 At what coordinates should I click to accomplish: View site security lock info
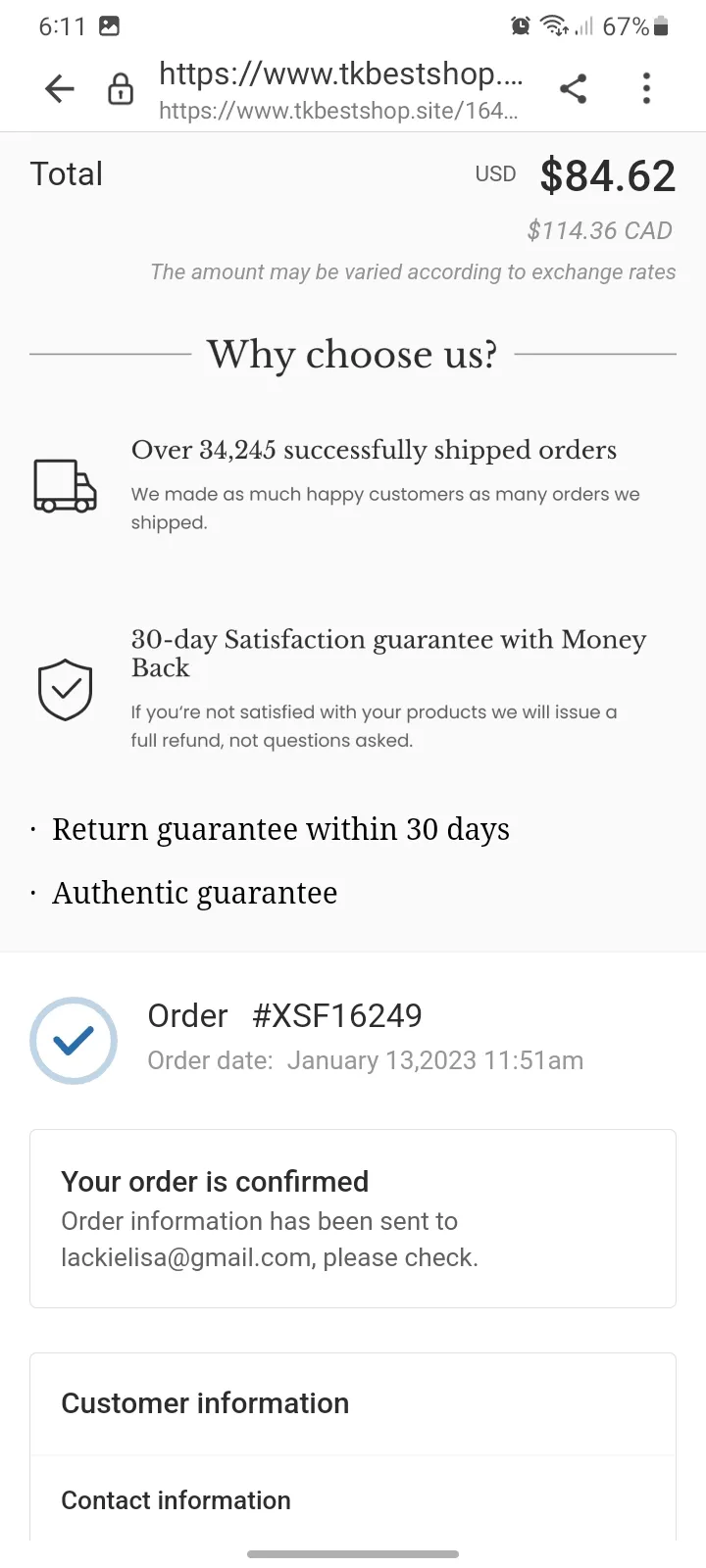[x=121, y=89]
